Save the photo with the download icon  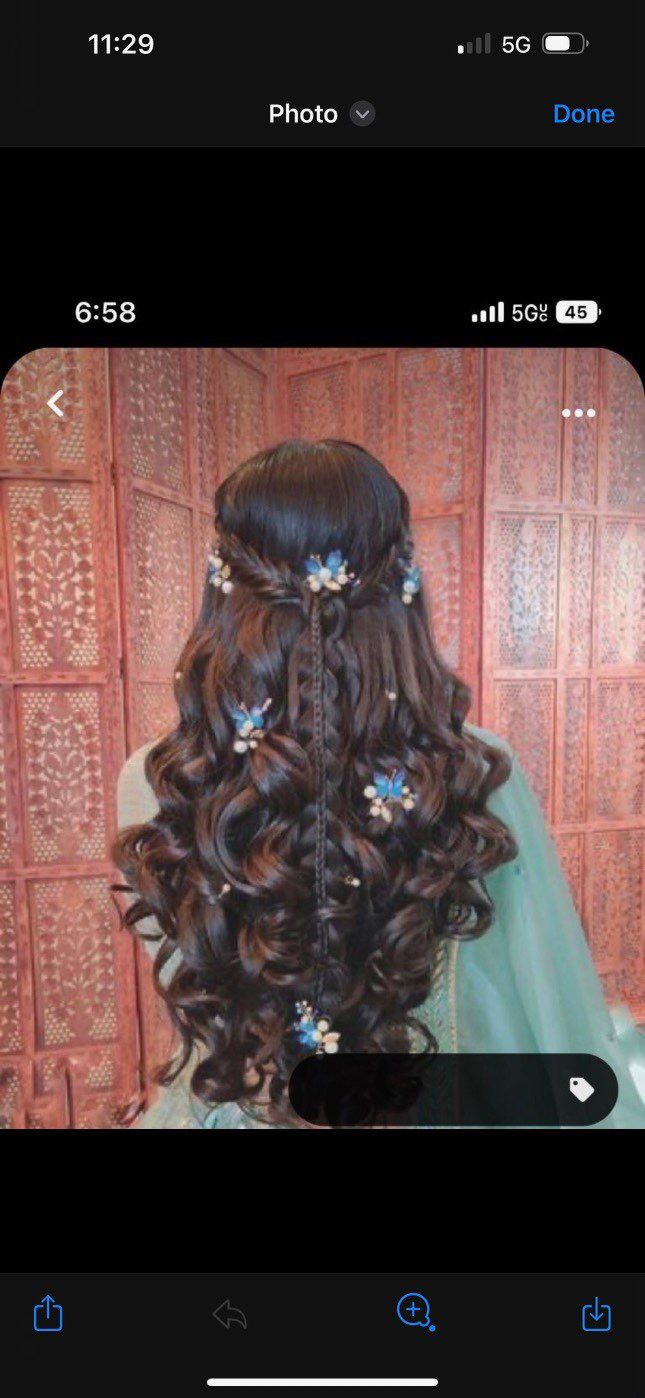[x=596, y=1313]
